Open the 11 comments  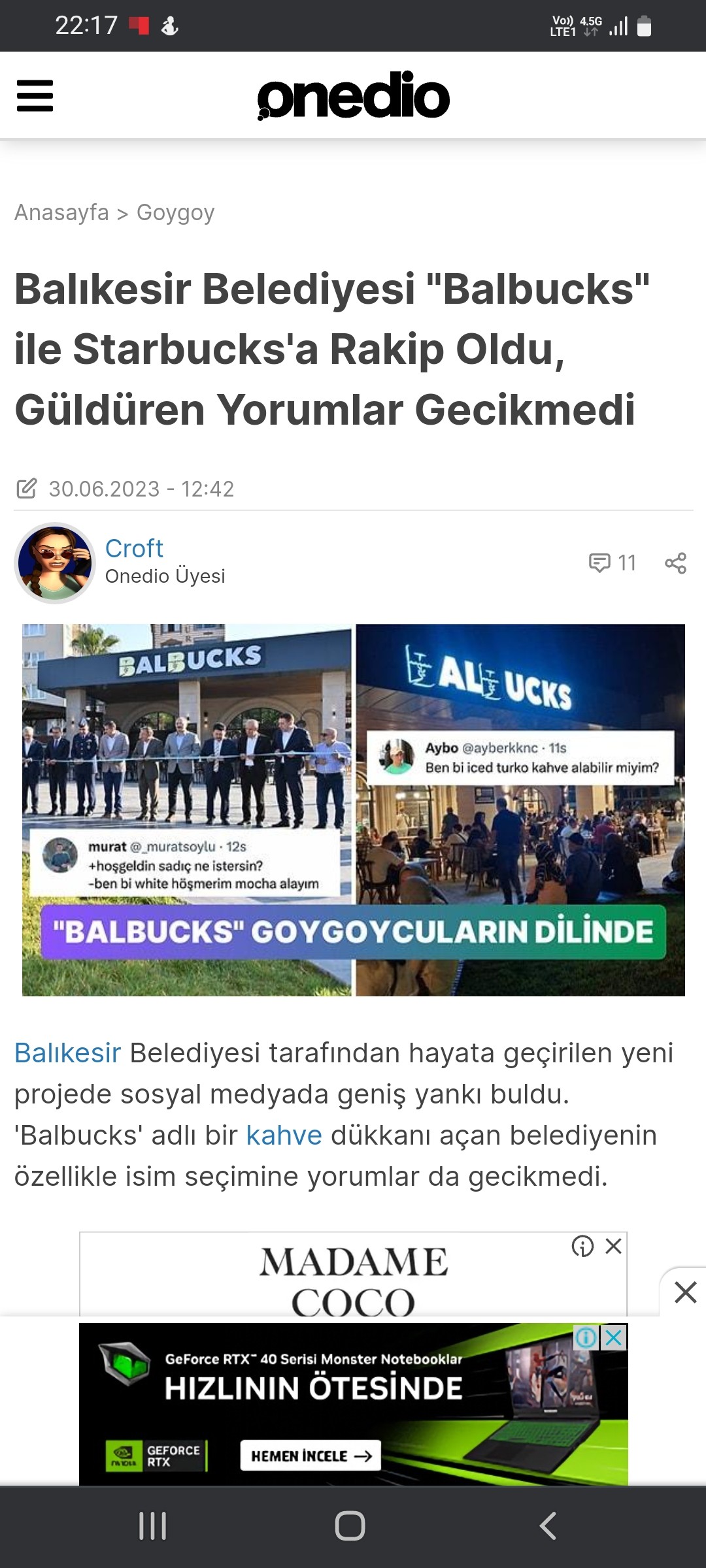(613, 563)
